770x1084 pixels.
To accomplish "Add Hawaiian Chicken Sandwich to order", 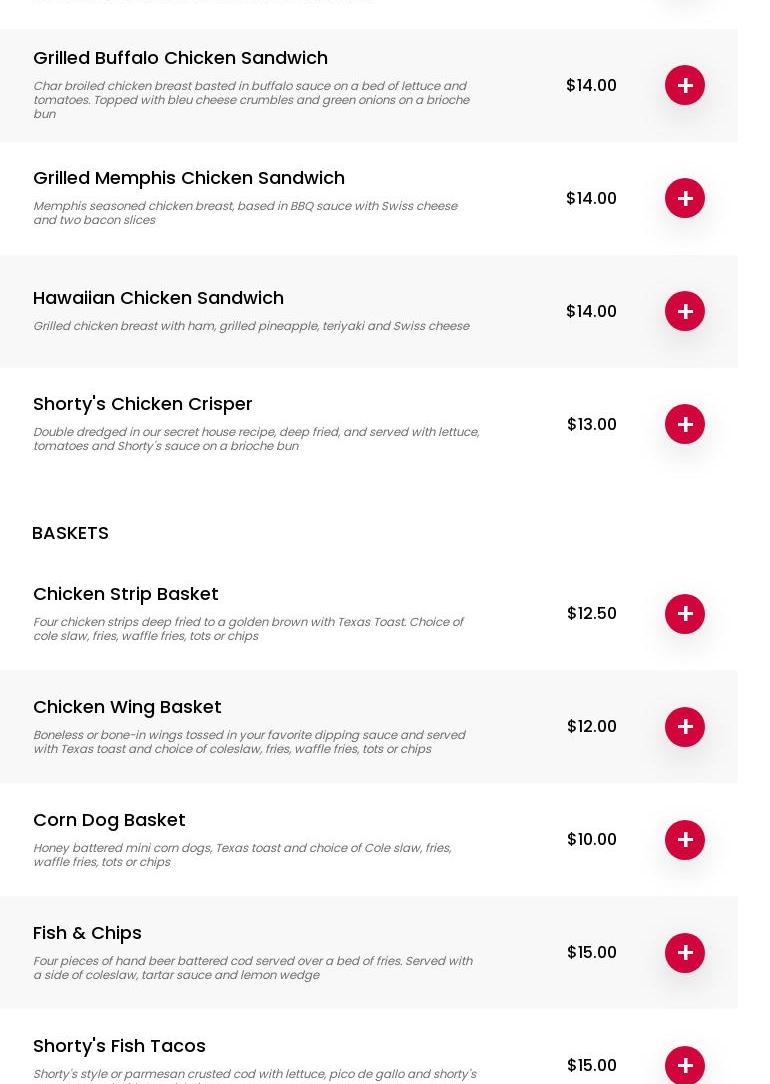I will [x=685, y=312].
